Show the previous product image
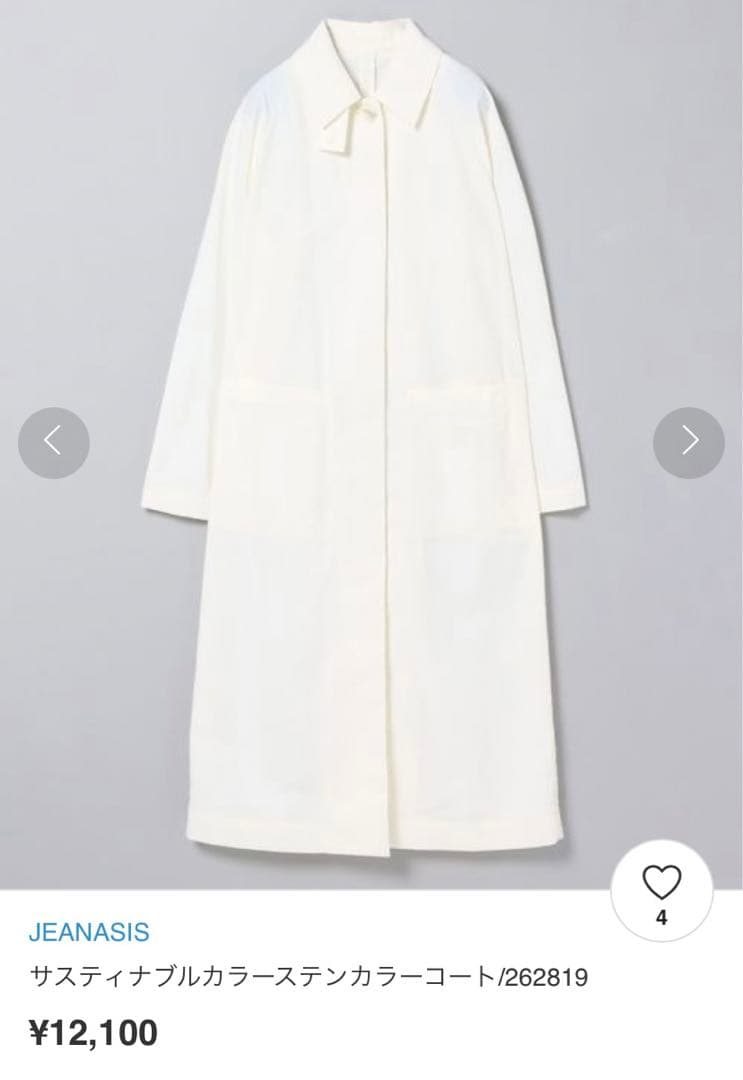743x1080 pixels. [x=54, y=442]
